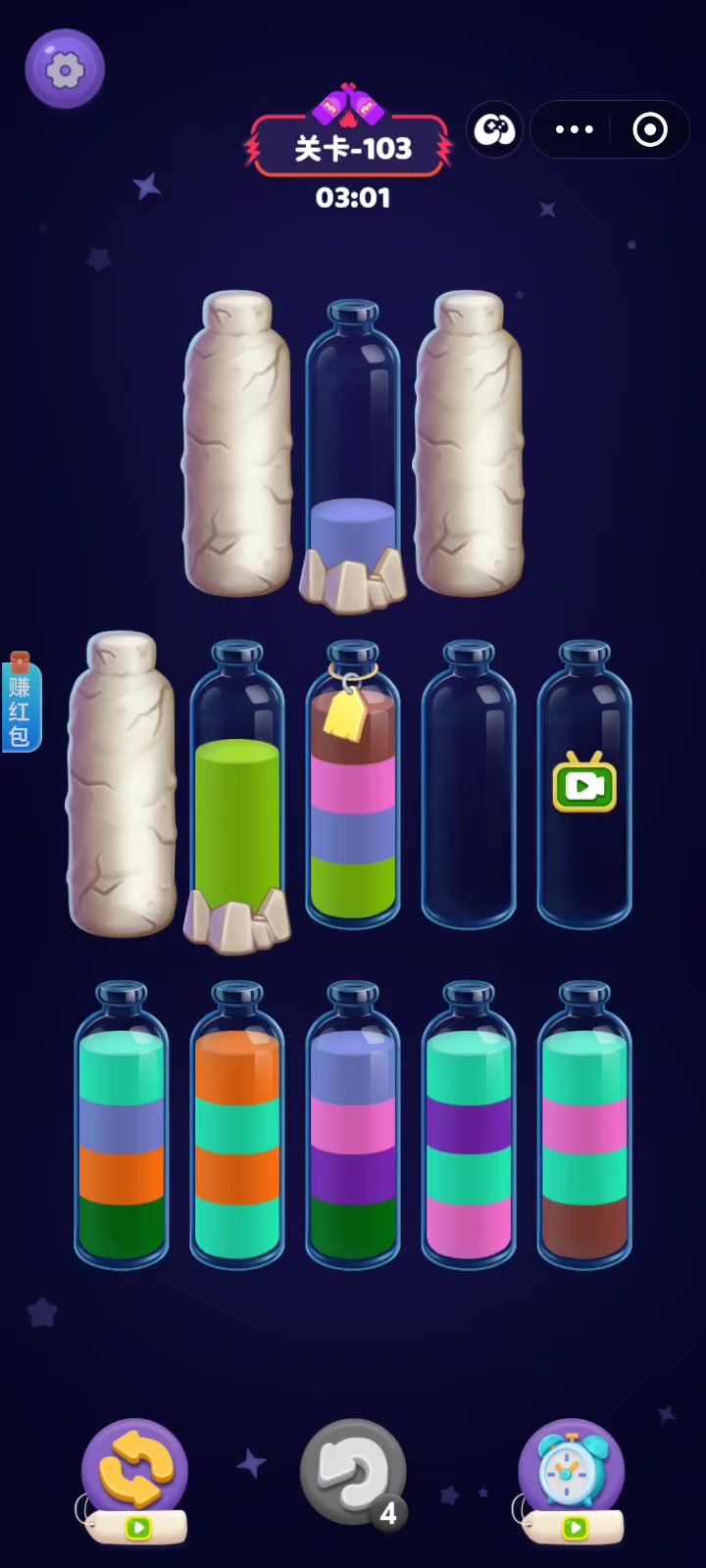Close the mini program via the circle button
This screenshot has width=706, height=1568.
[650, 129]
